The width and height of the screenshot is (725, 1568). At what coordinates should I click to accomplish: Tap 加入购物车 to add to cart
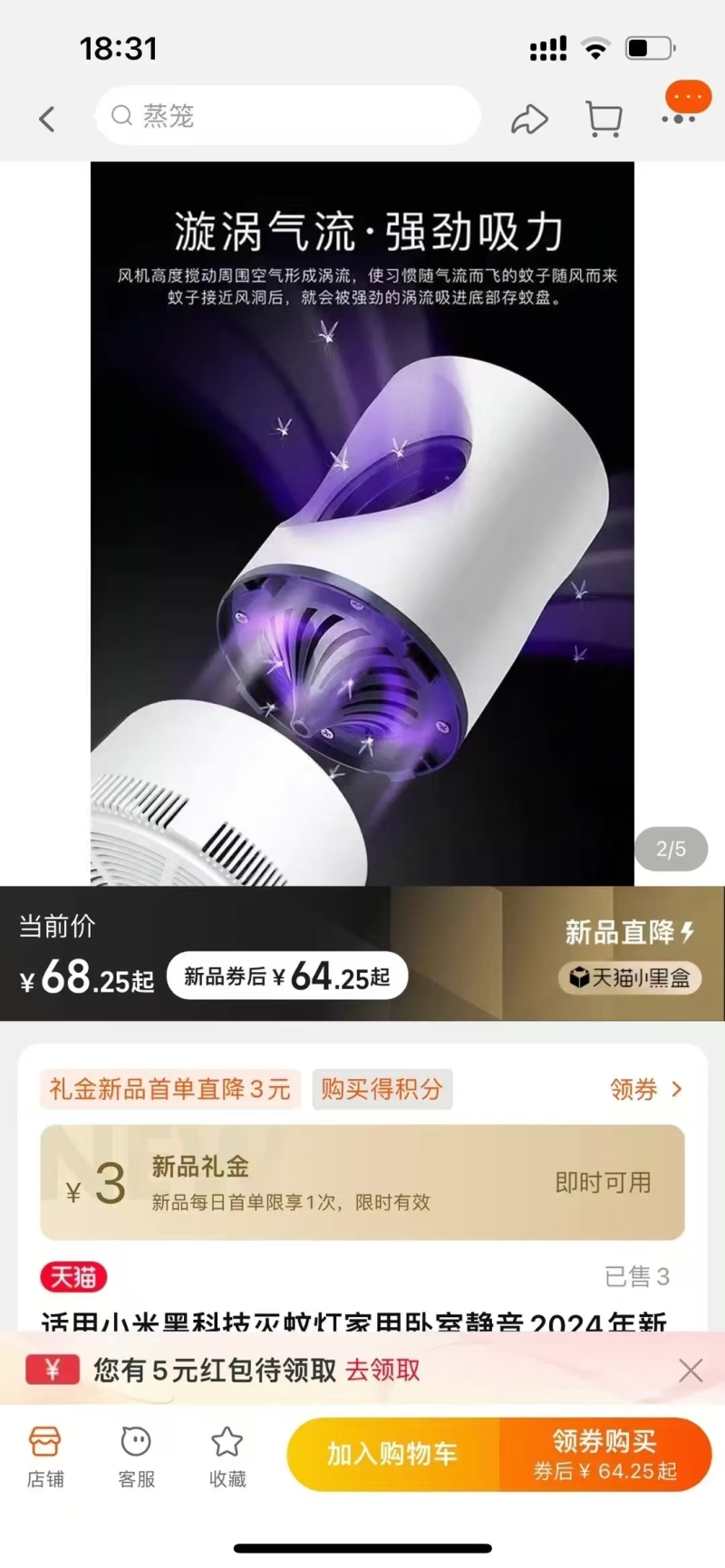coord(392,1454)
